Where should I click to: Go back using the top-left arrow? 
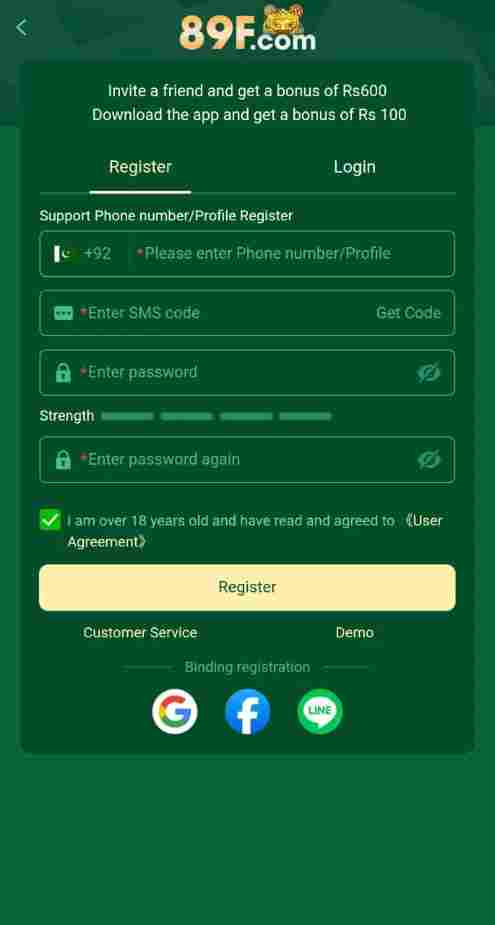click(x=22, y=27)
